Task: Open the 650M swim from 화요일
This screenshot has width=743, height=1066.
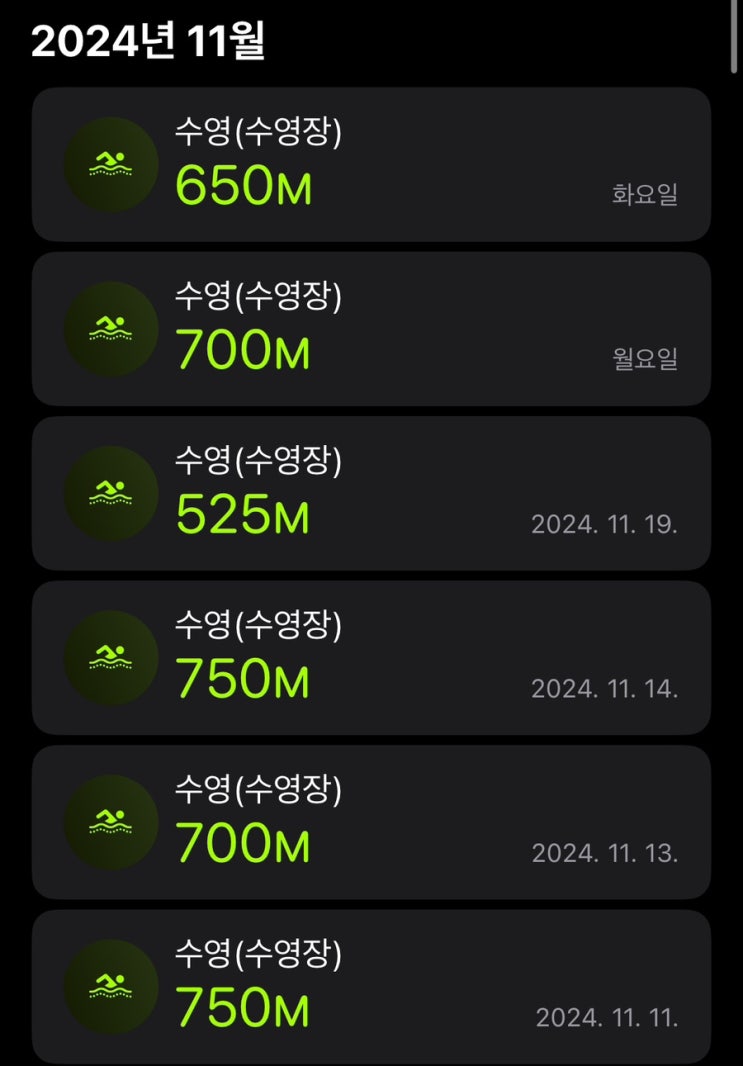Action: pyautogui.click(x=371, y=164)
